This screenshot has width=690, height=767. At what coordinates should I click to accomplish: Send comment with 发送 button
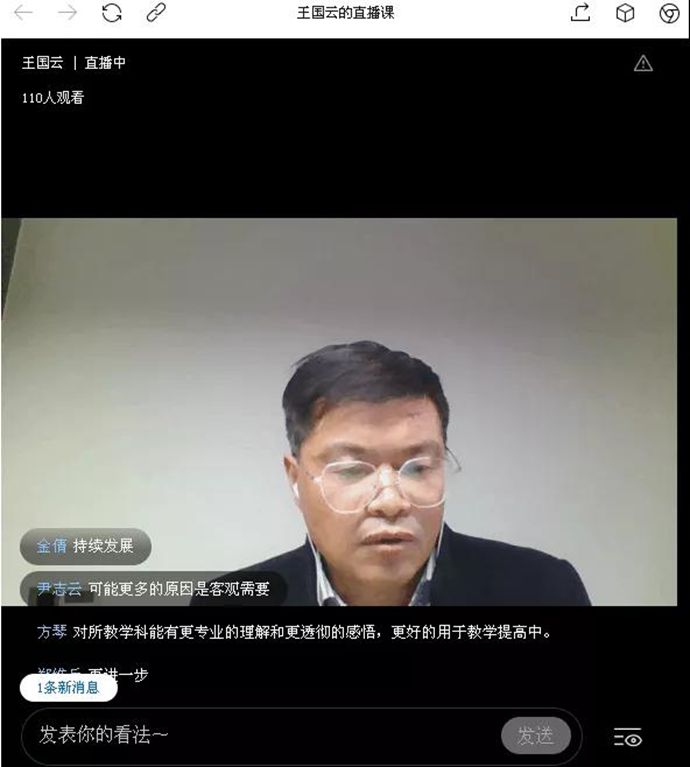(535, 736)
